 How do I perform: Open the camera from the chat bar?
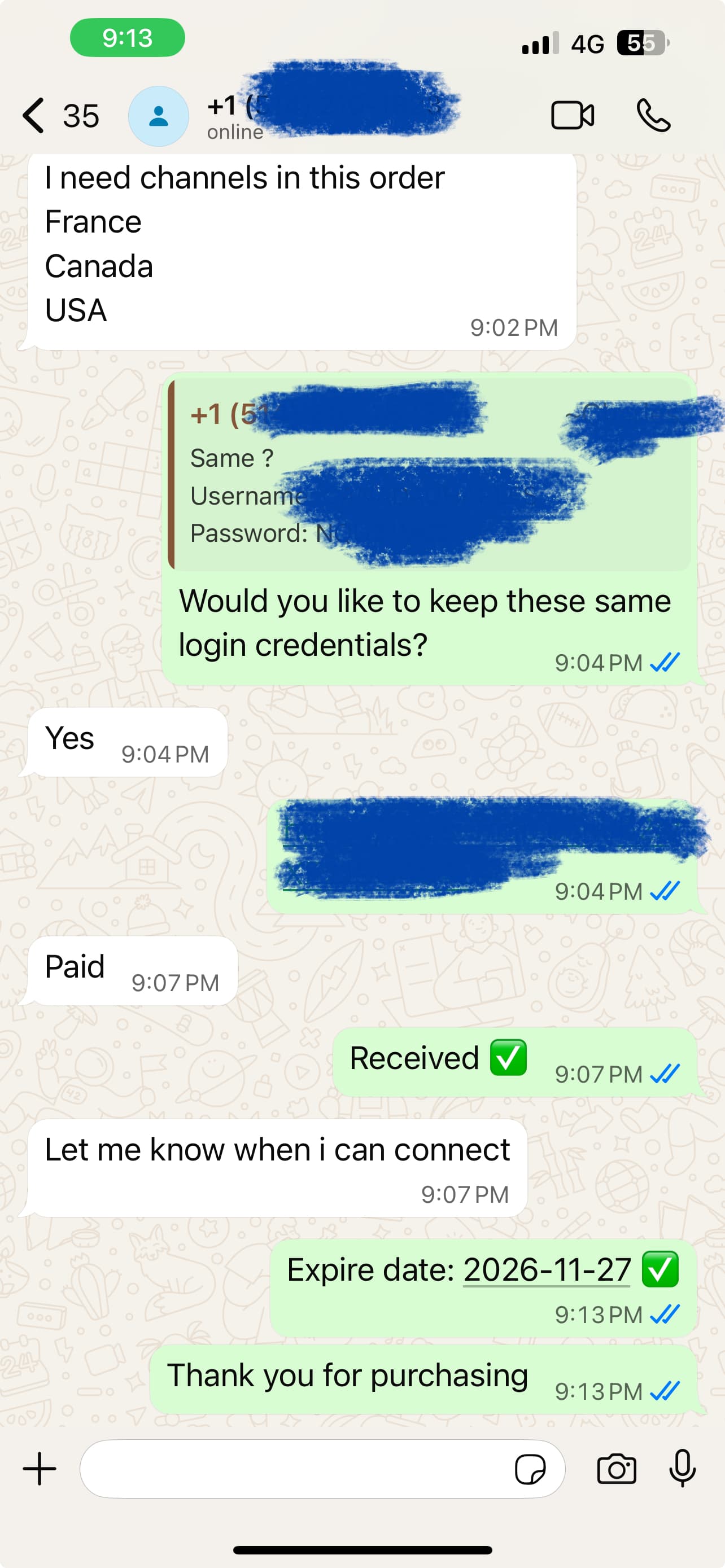click(x=618, y=1469)
